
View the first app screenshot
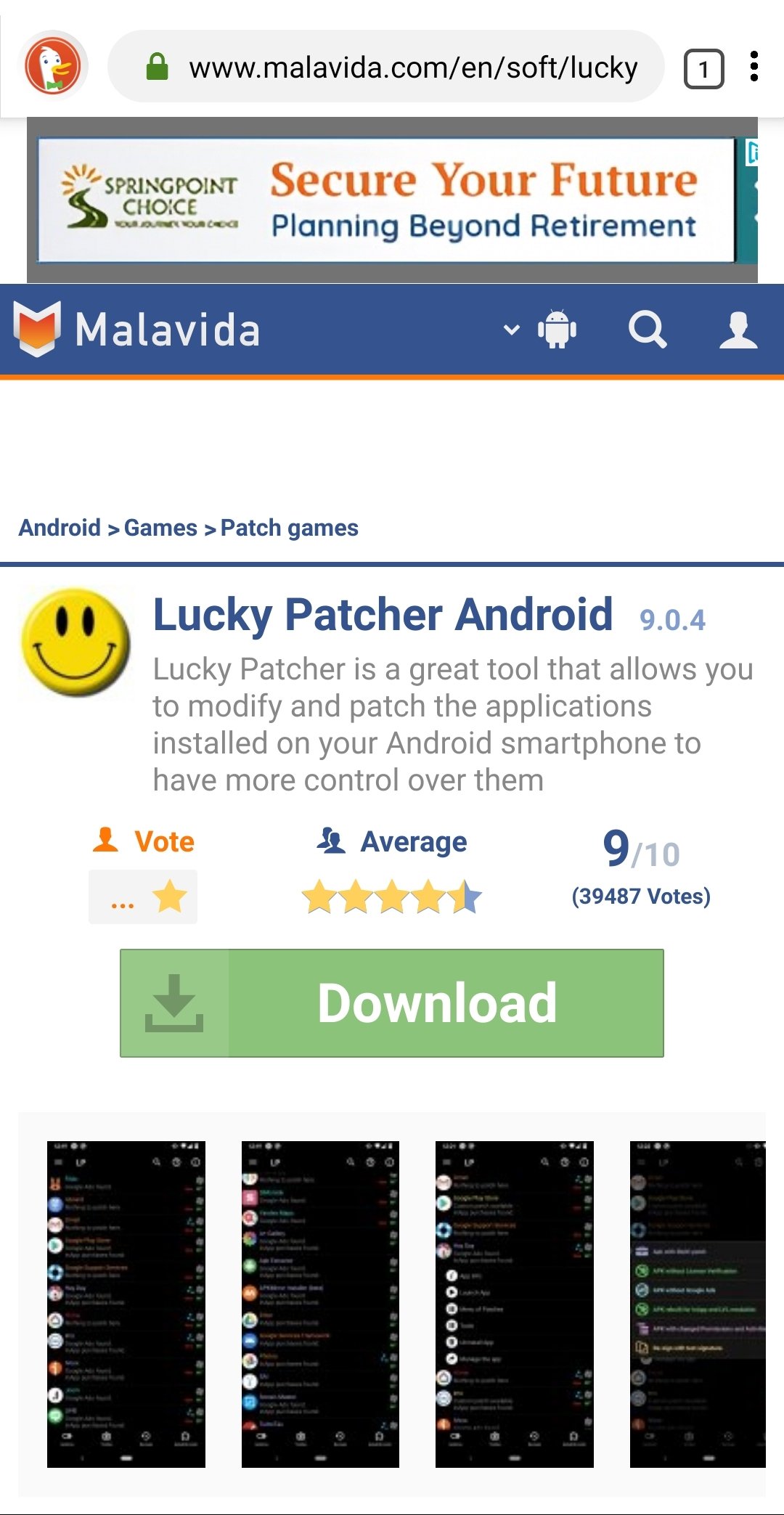[x=126, y=1304]
